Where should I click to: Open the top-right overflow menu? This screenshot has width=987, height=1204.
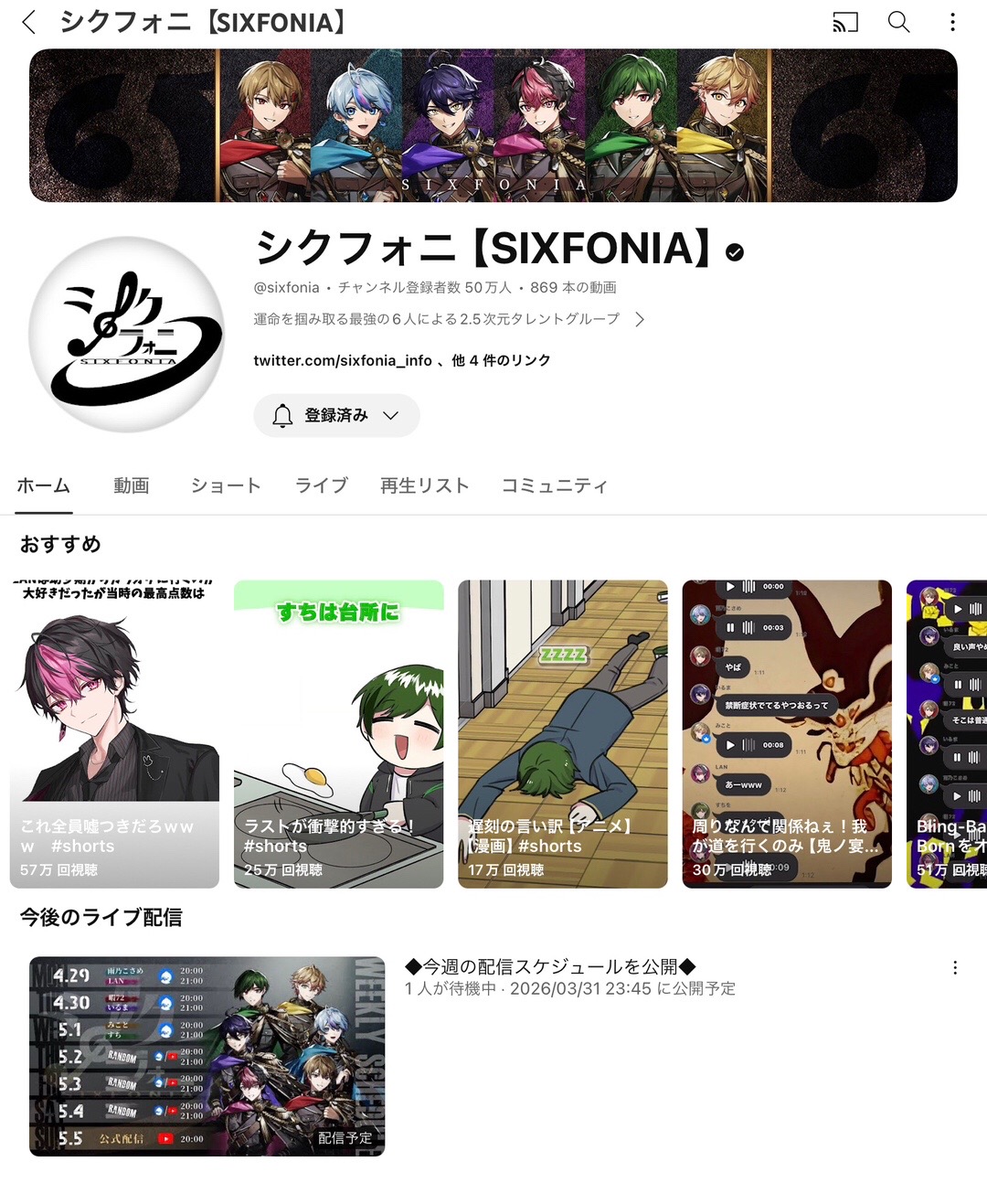pos(952,22)
